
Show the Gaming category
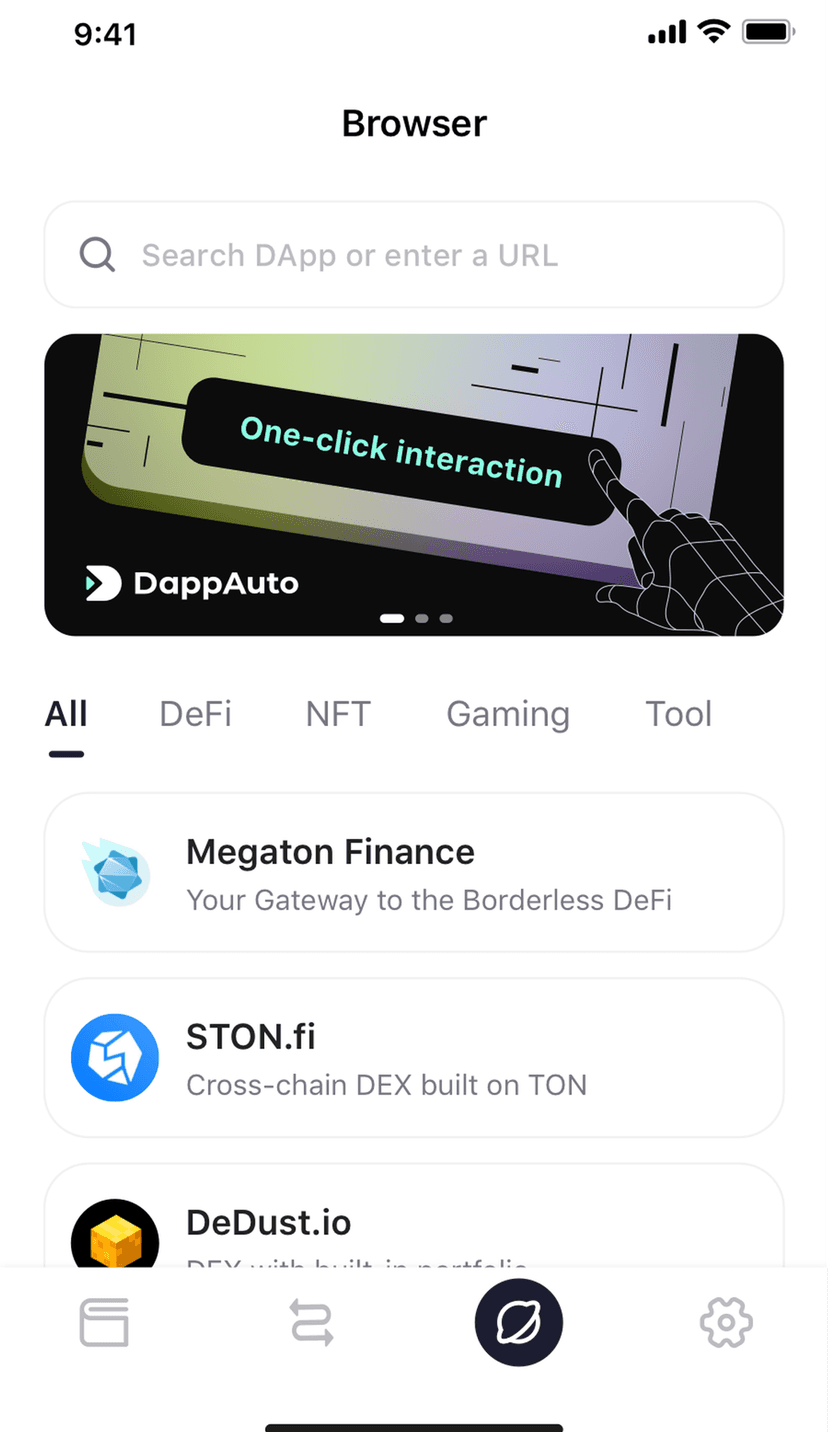pos(507,714)
